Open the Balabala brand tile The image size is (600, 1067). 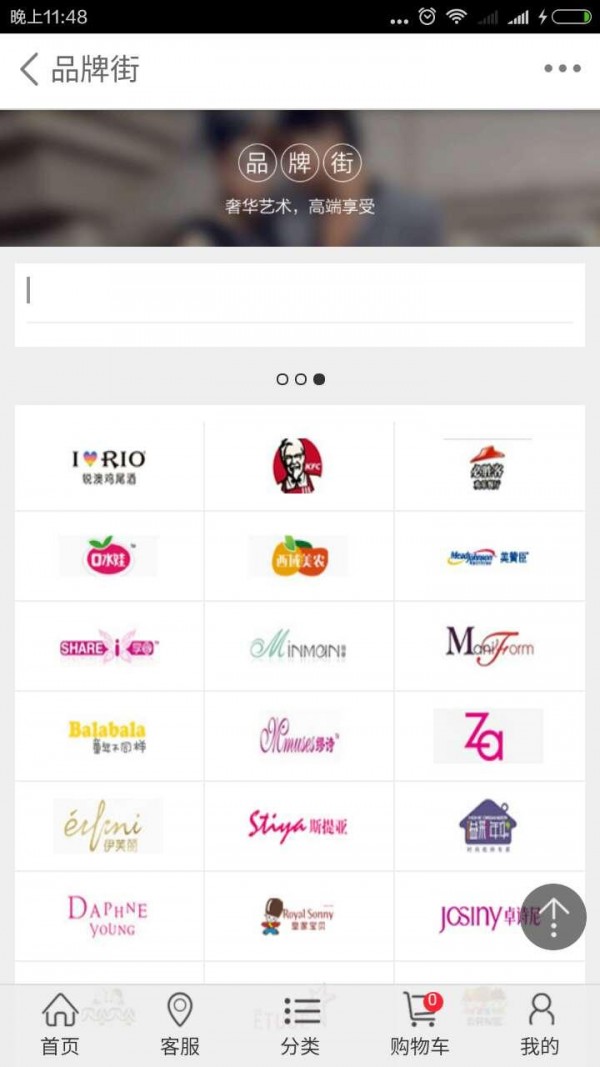[x=109, y=736]
